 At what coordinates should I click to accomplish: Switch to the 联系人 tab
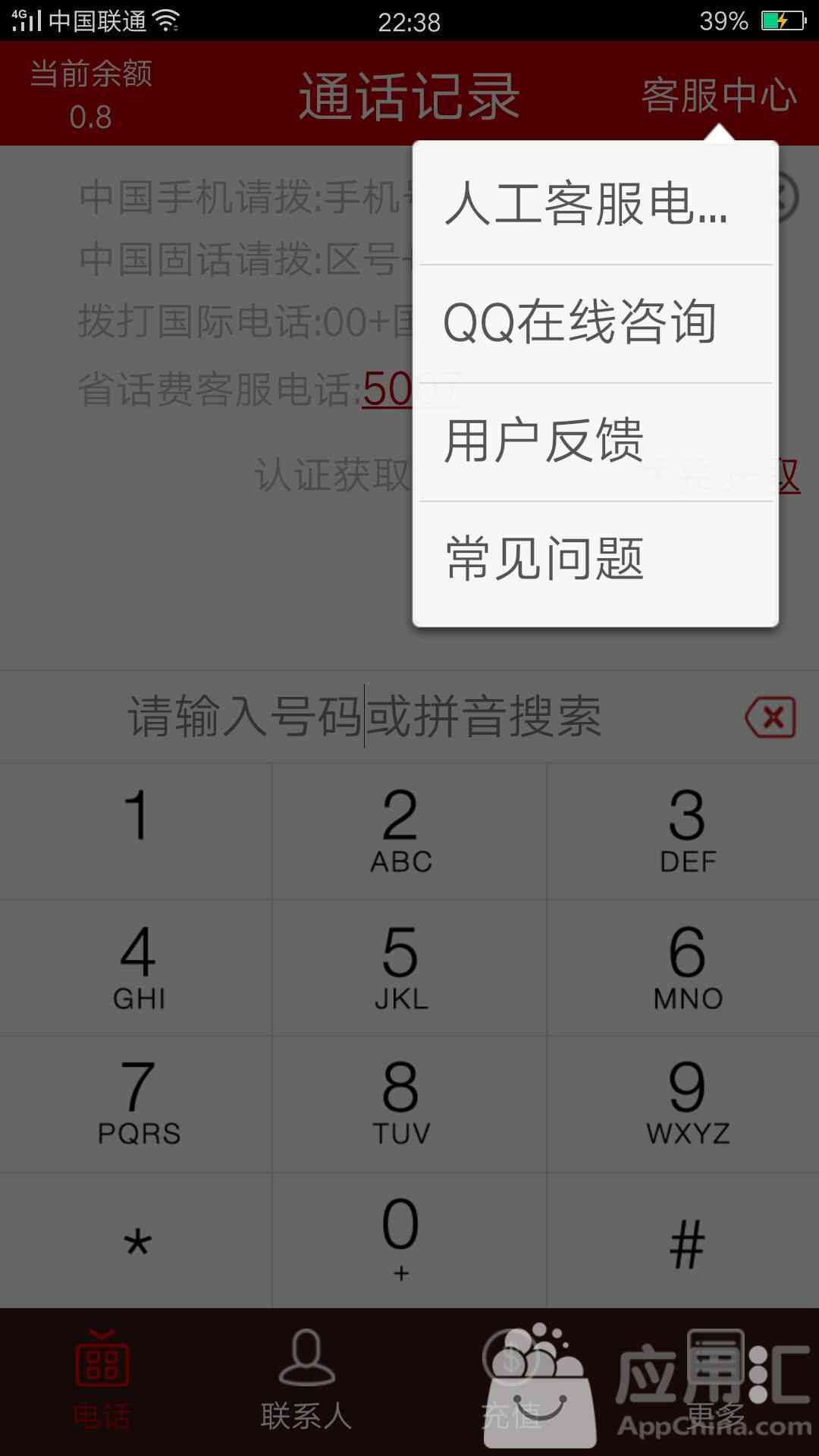[306, 1382]
